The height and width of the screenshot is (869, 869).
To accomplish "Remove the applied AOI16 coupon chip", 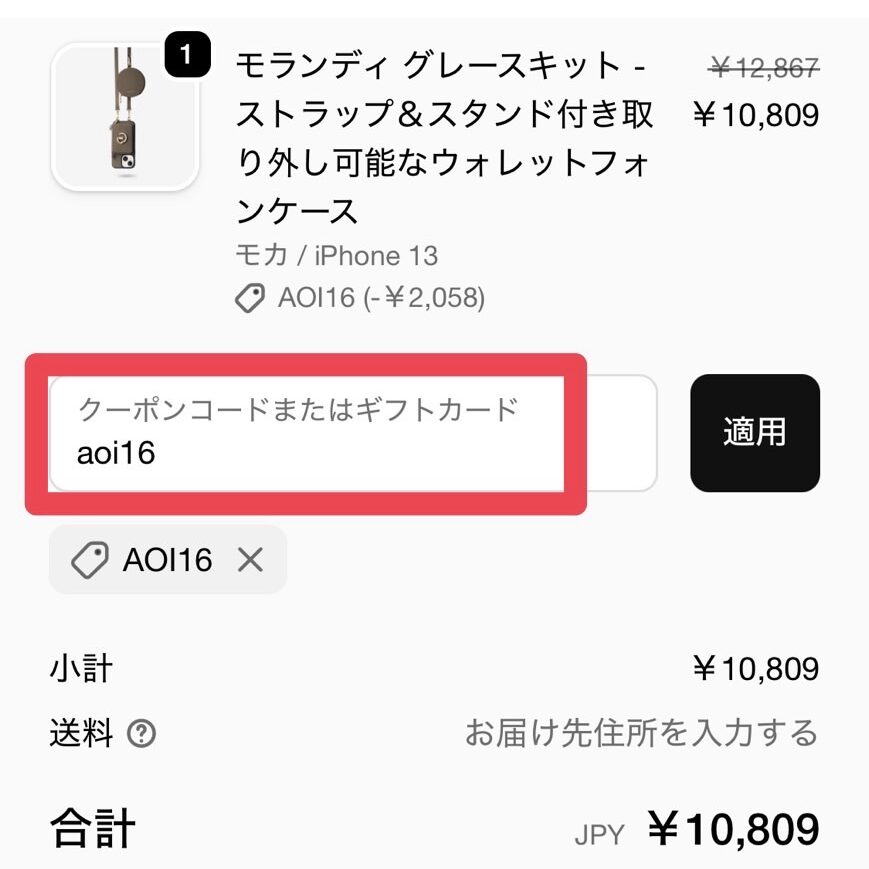I will point(250,560).
